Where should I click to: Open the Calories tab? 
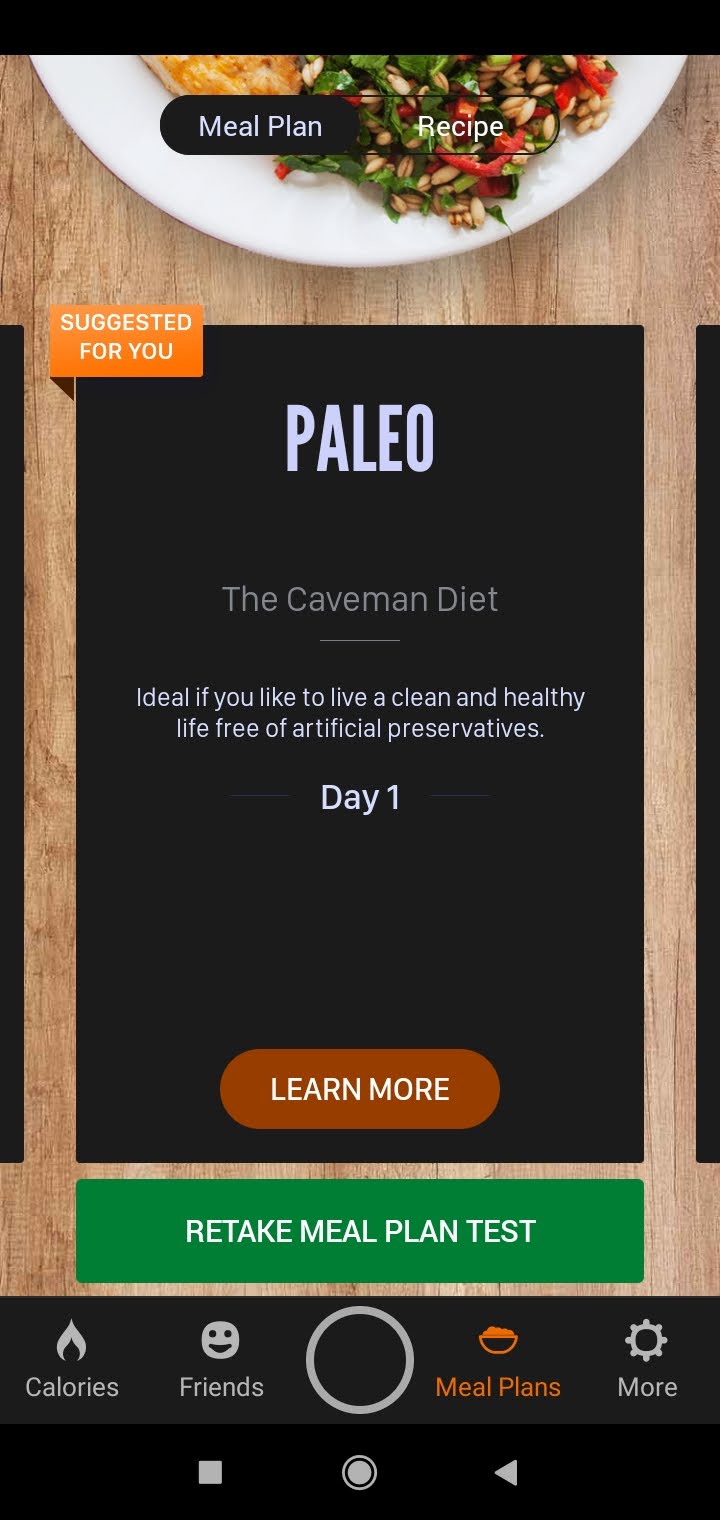point(72,1360)
